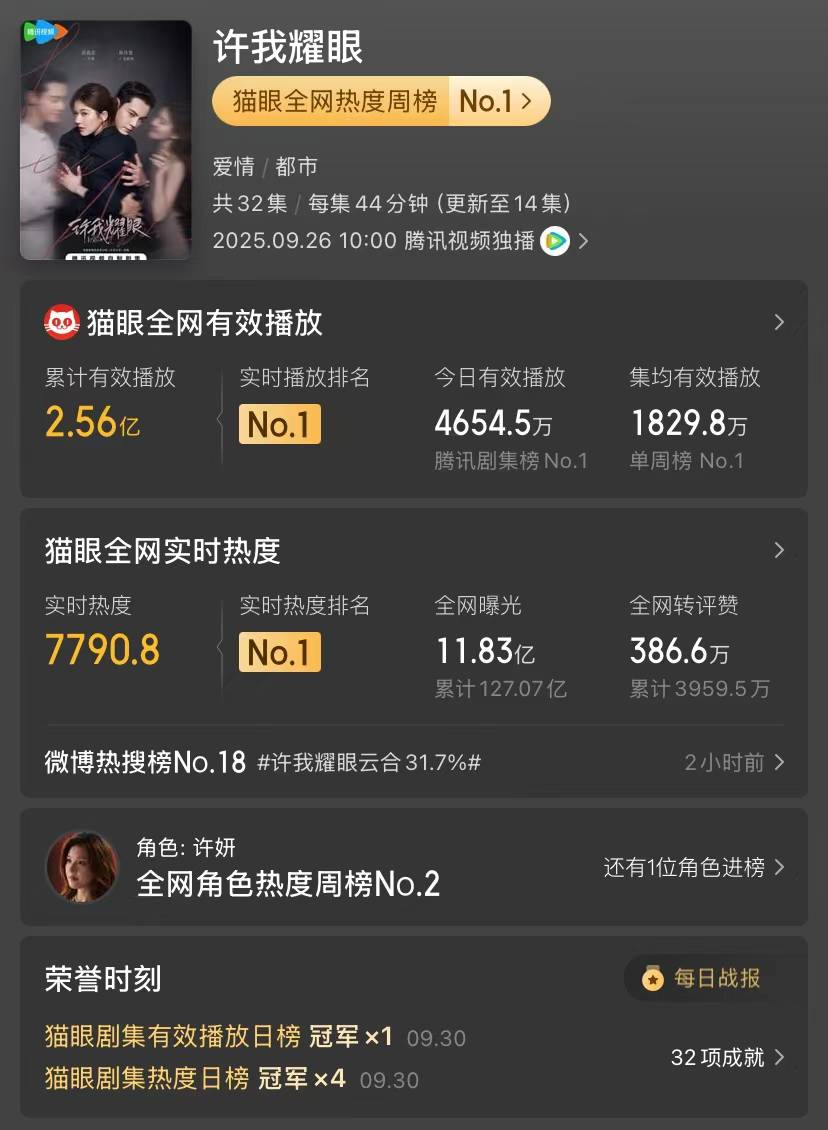Expand 猫眼全网有效播放 details

779,322
